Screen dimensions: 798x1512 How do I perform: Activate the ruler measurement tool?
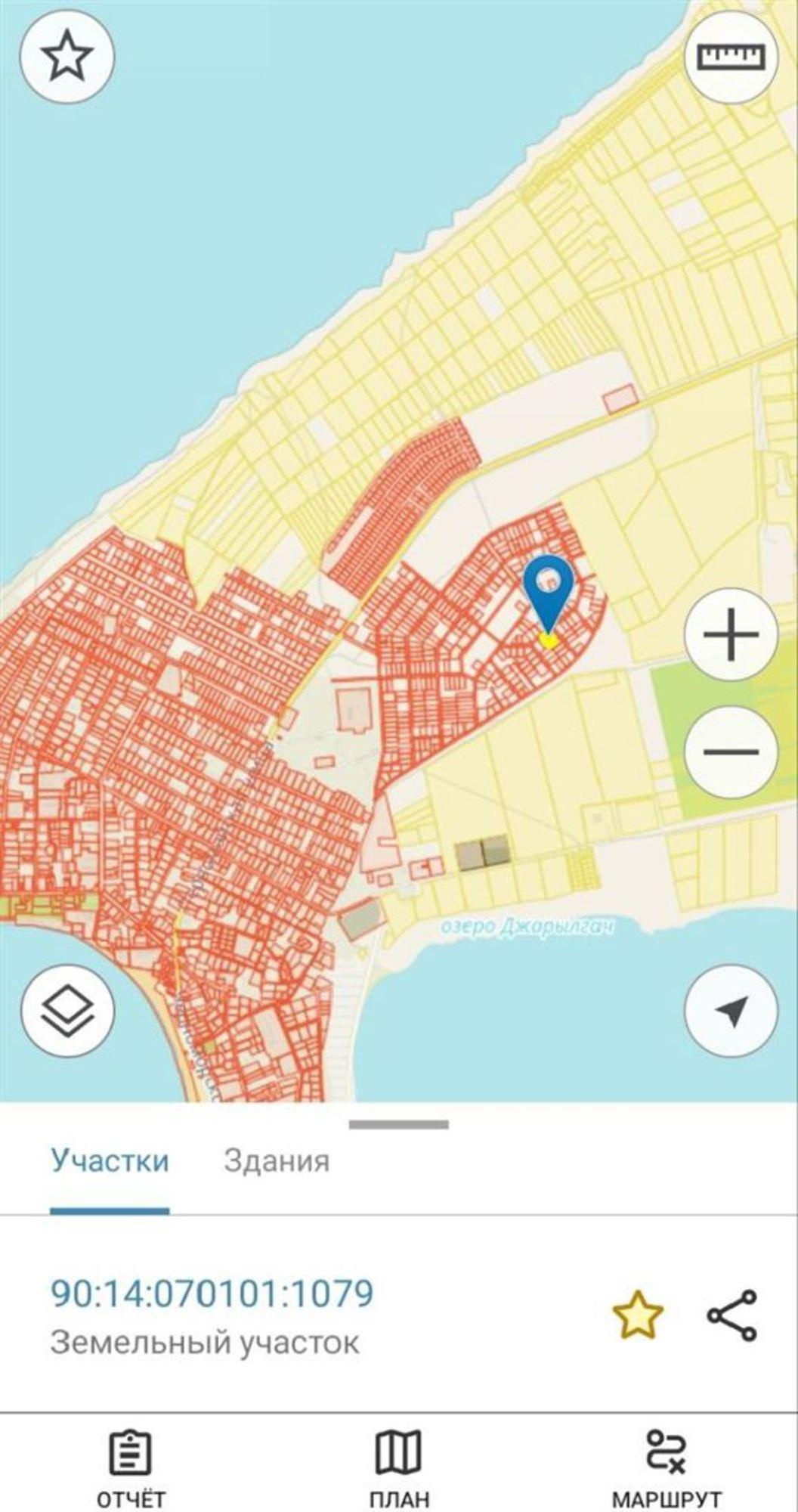pos(731,56)
